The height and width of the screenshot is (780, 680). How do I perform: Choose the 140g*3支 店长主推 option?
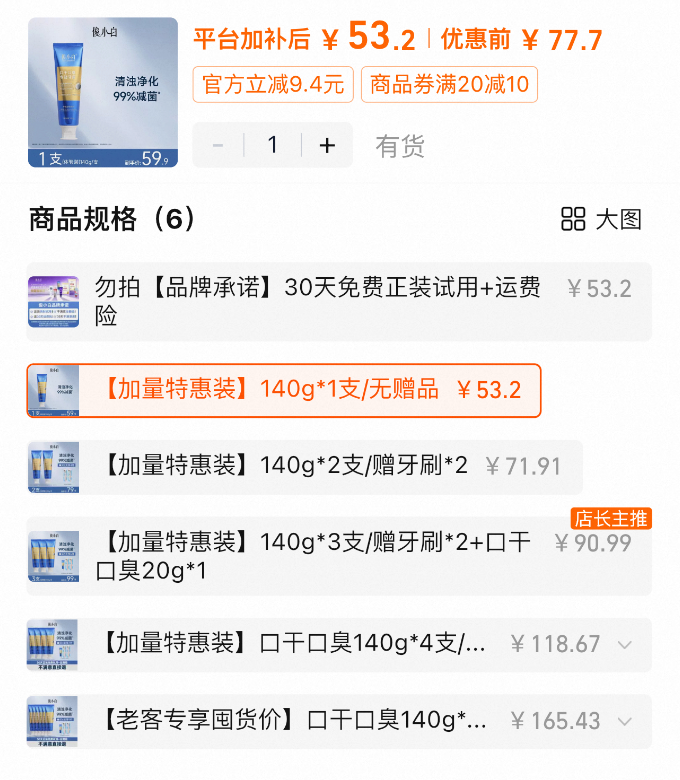339,556
